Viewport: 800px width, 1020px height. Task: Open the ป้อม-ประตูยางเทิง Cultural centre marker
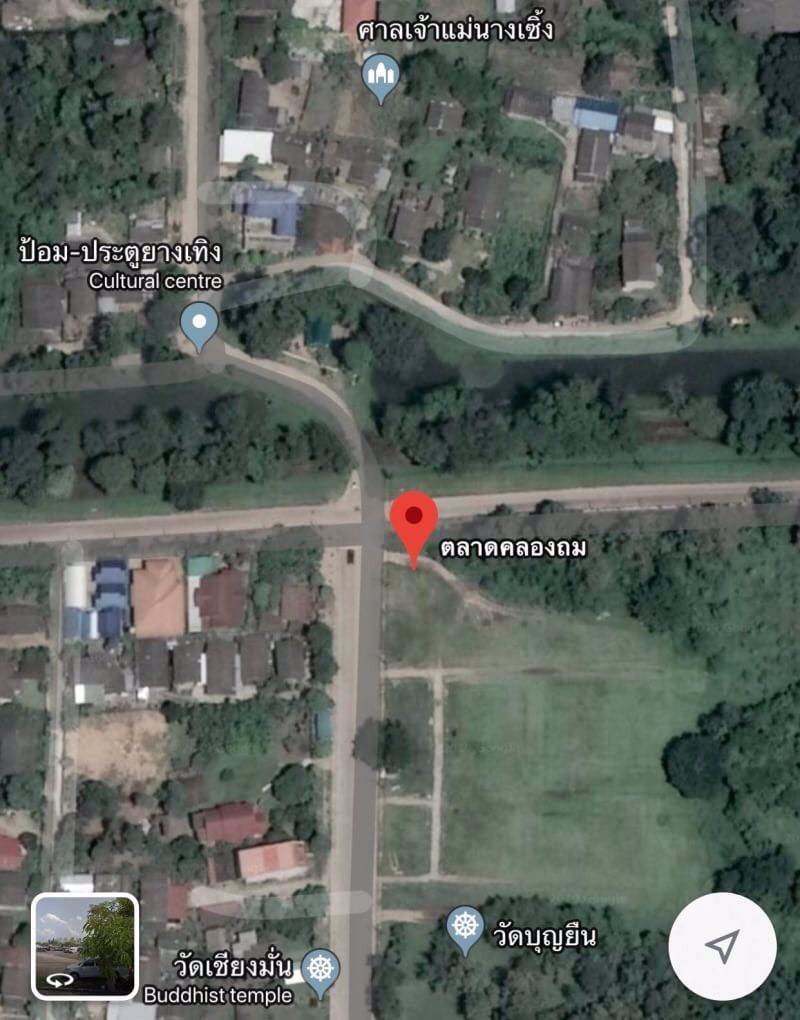pos(200,324)
